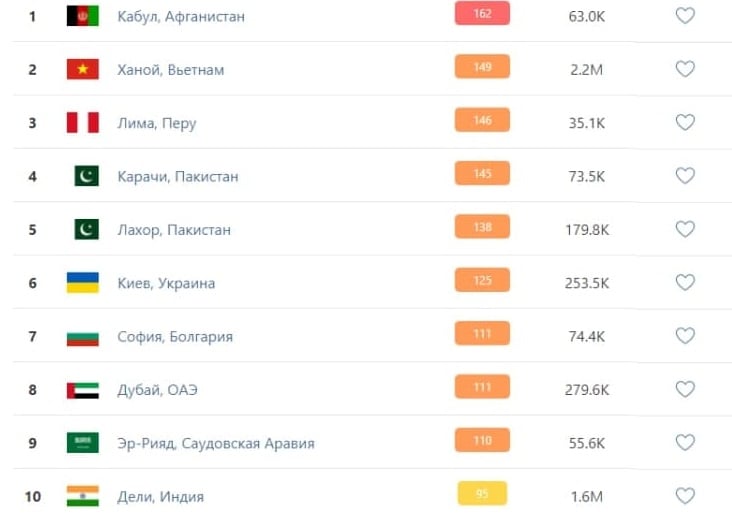
Task: Mark Лахор, Пакистан as favorite
Action: pyautogui.click(x=685, y=229)
